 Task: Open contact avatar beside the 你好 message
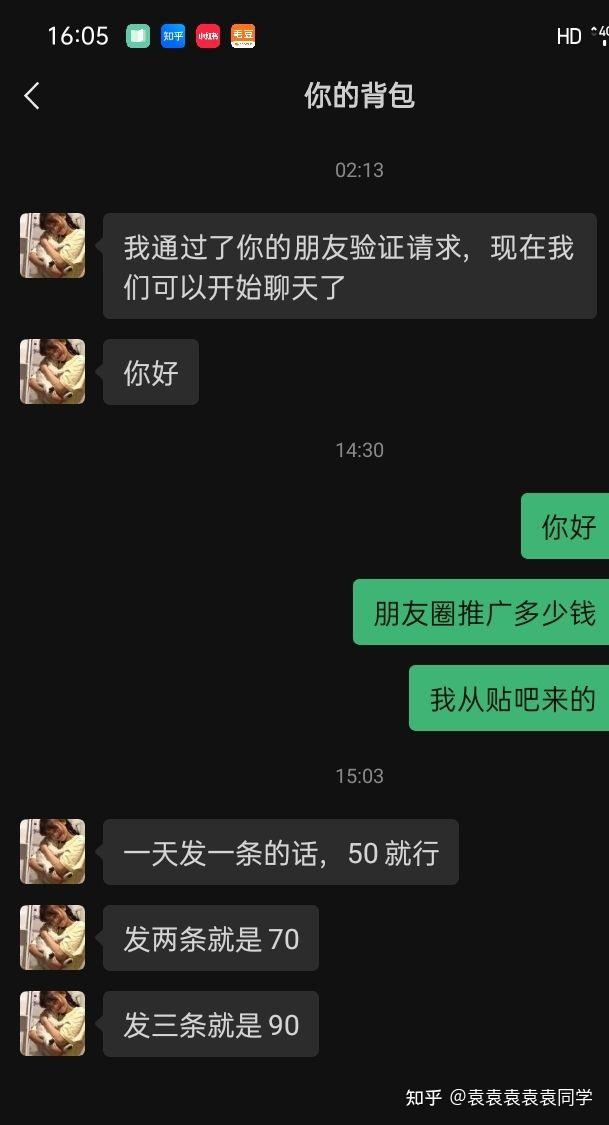(x=52, y=372)
